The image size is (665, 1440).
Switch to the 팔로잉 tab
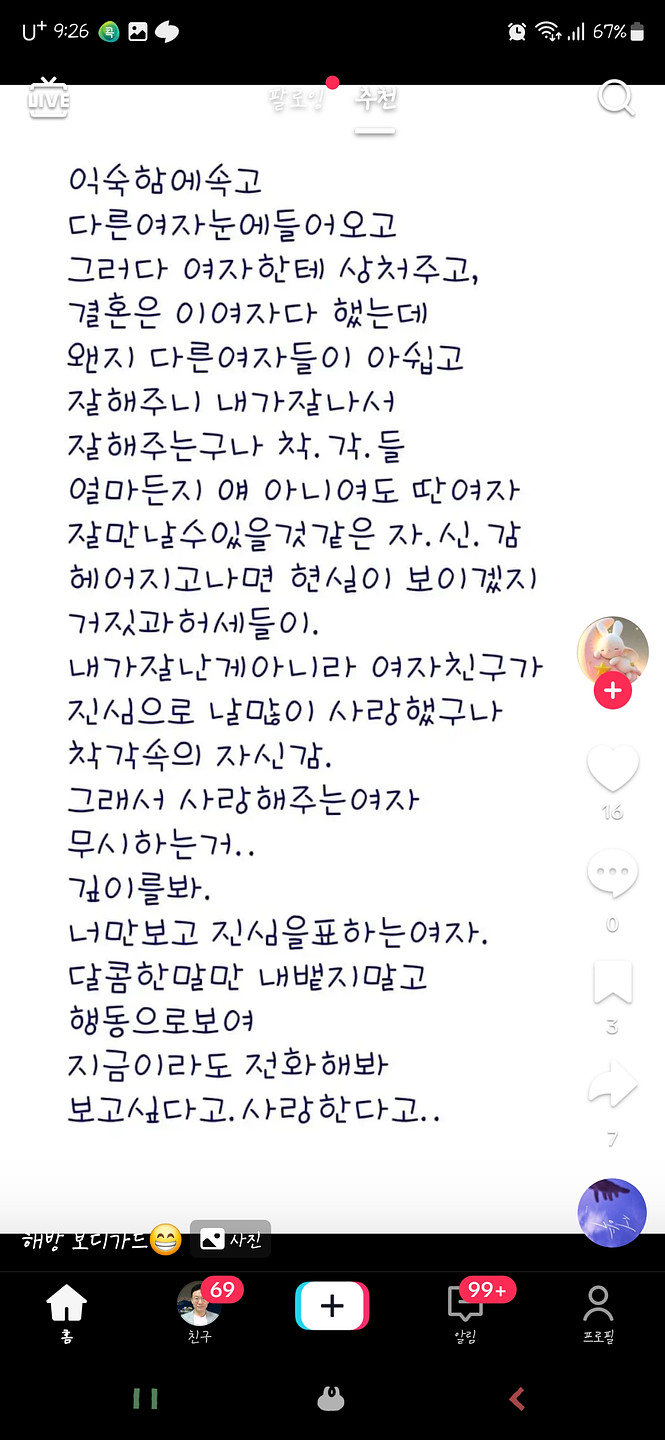(297, 99)
